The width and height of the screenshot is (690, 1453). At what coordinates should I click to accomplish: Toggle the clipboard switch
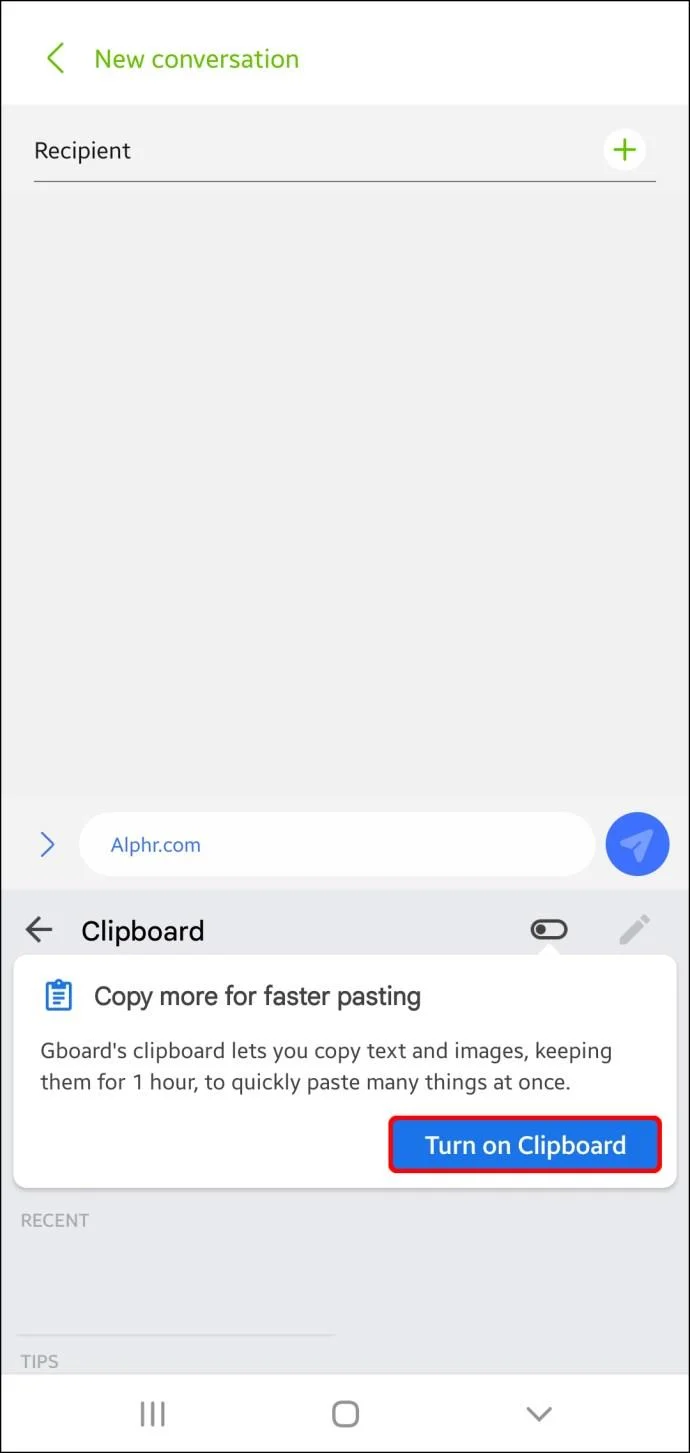548,931
